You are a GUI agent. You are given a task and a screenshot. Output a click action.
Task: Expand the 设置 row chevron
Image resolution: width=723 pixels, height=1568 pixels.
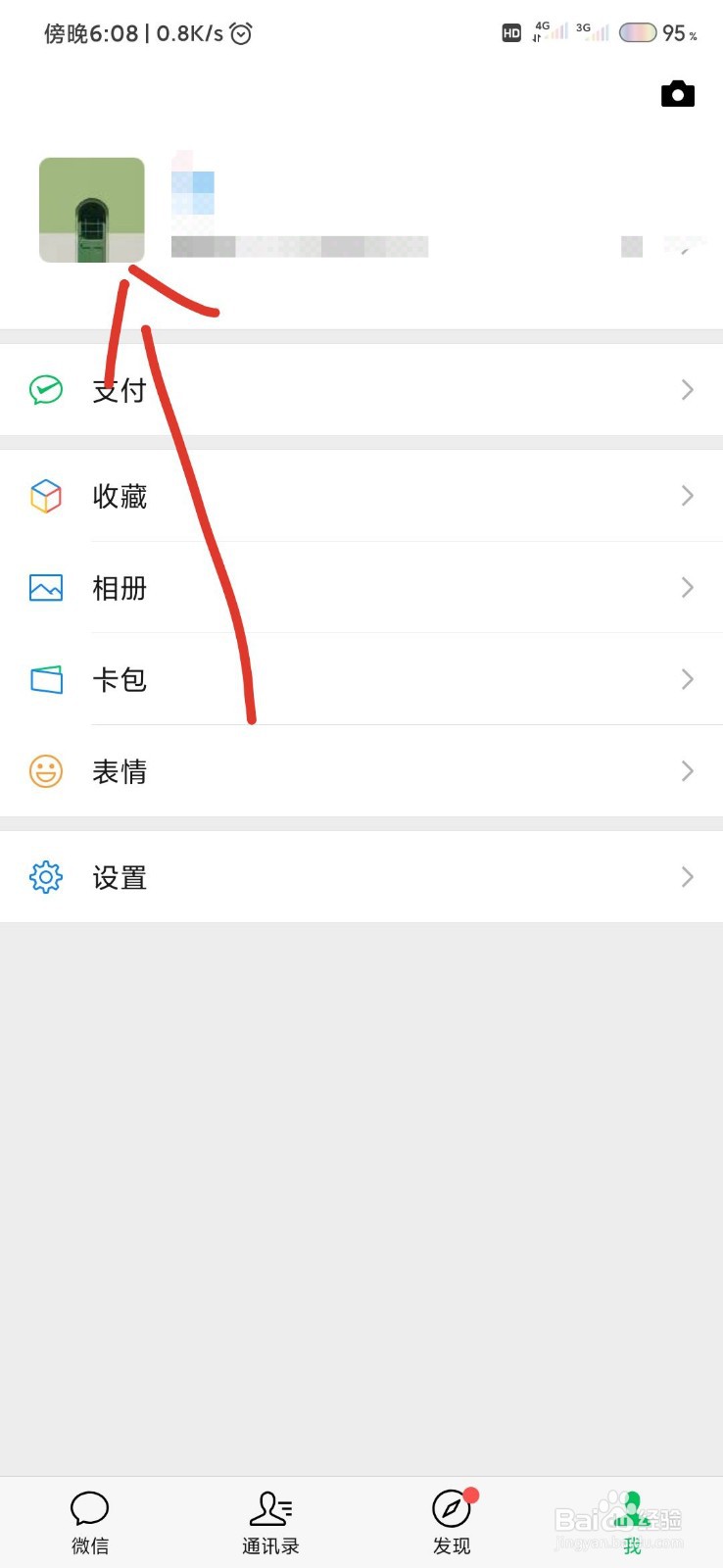[x=687, y=877]
